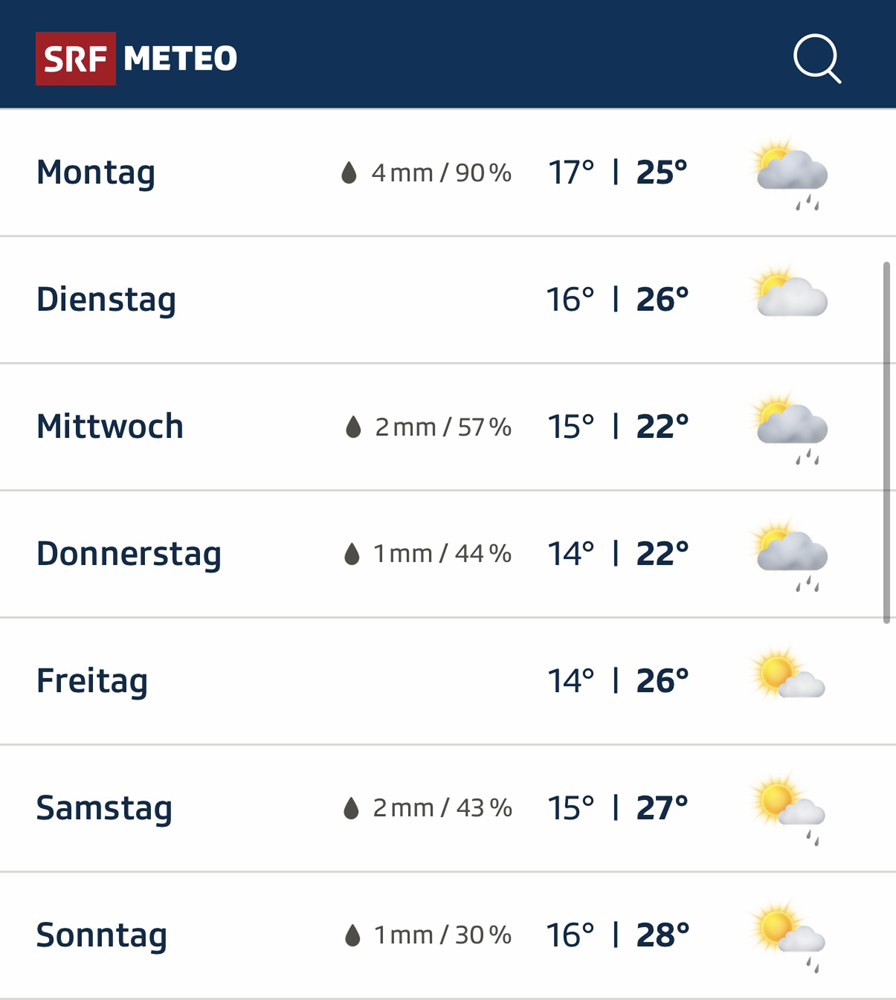Open the SRF Meteo home logo
Viewport: 896px width, 1000px height.
pos(137,59)
